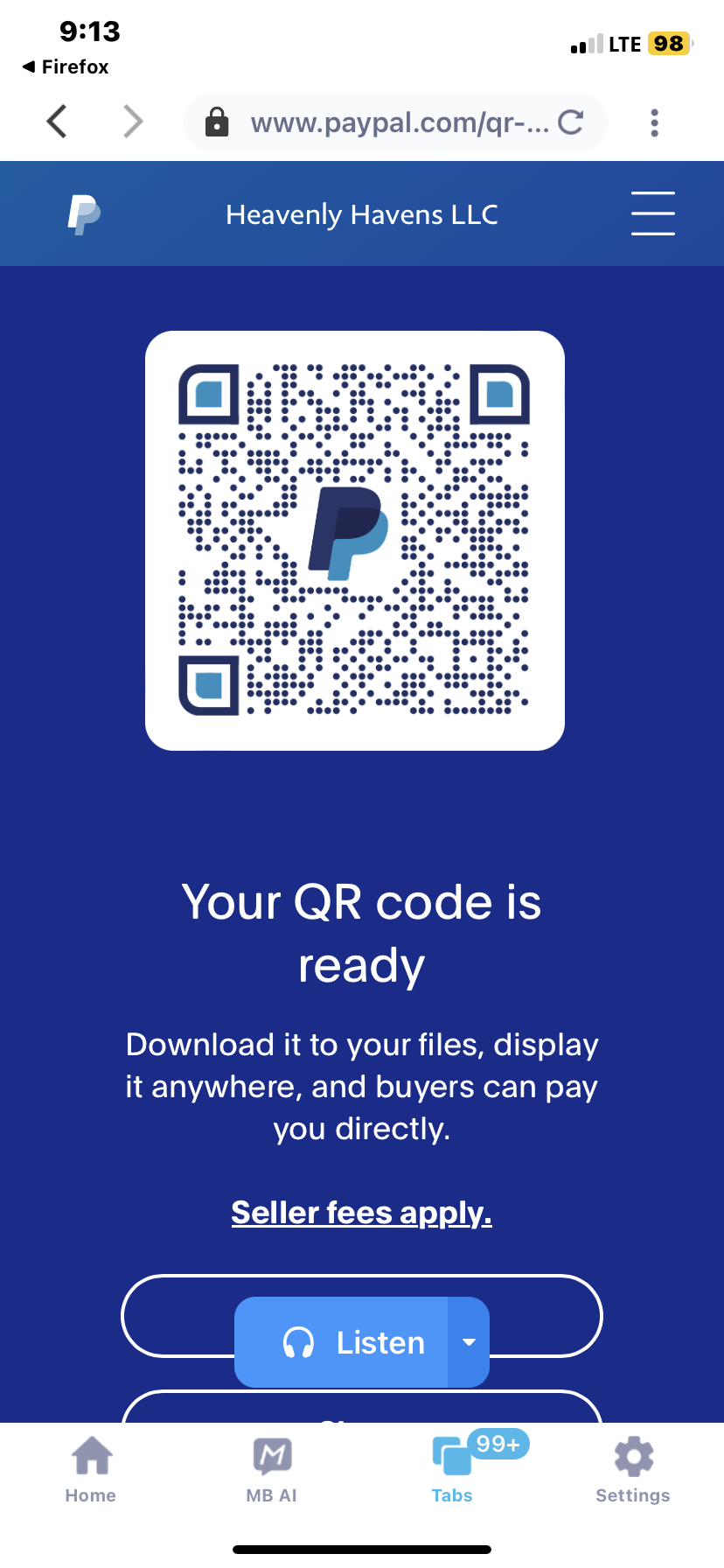724x1568 pixels.
Task: Reload the PayPal page
Action: 571,122
